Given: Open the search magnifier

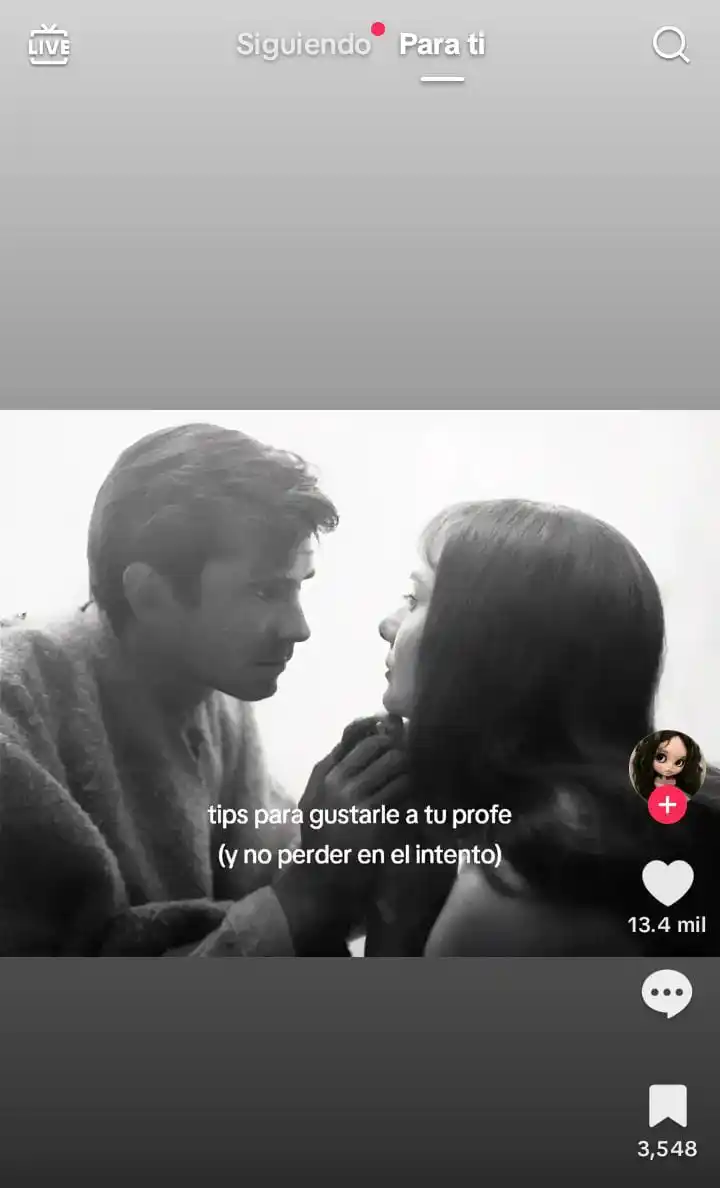Looking at the screenshot, I should pos(670,45).
